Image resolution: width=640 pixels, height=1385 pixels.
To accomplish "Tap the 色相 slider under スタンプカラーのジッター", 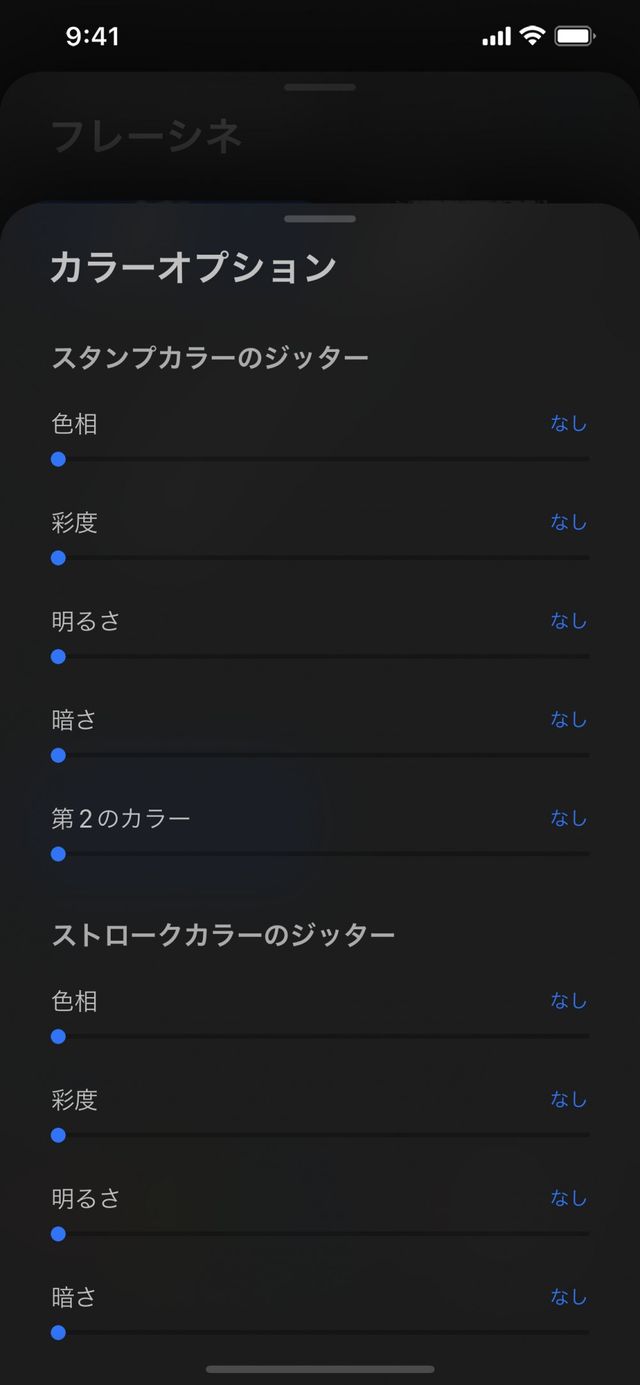I will click(x=320, y=459).
